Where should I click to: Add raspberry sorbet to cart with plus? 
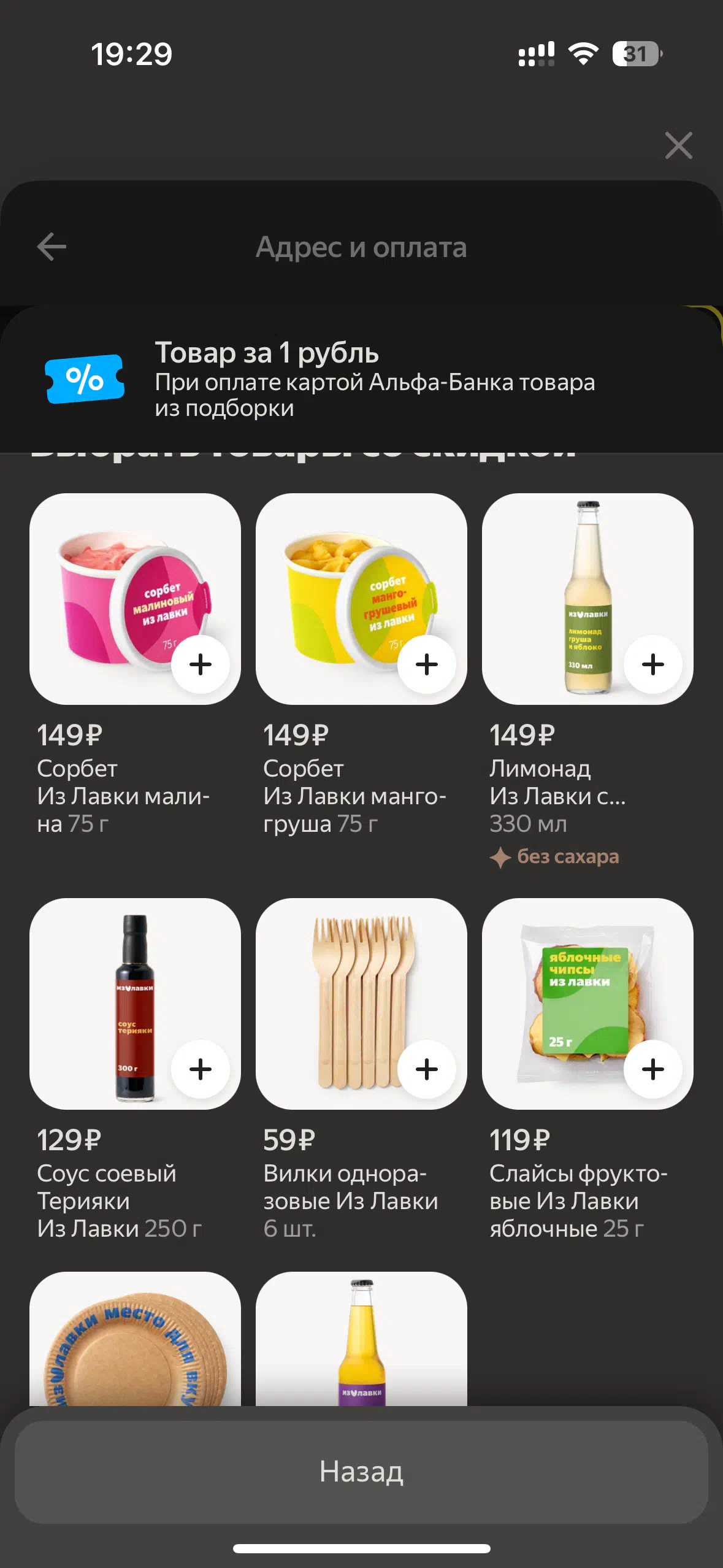point(201,664)
